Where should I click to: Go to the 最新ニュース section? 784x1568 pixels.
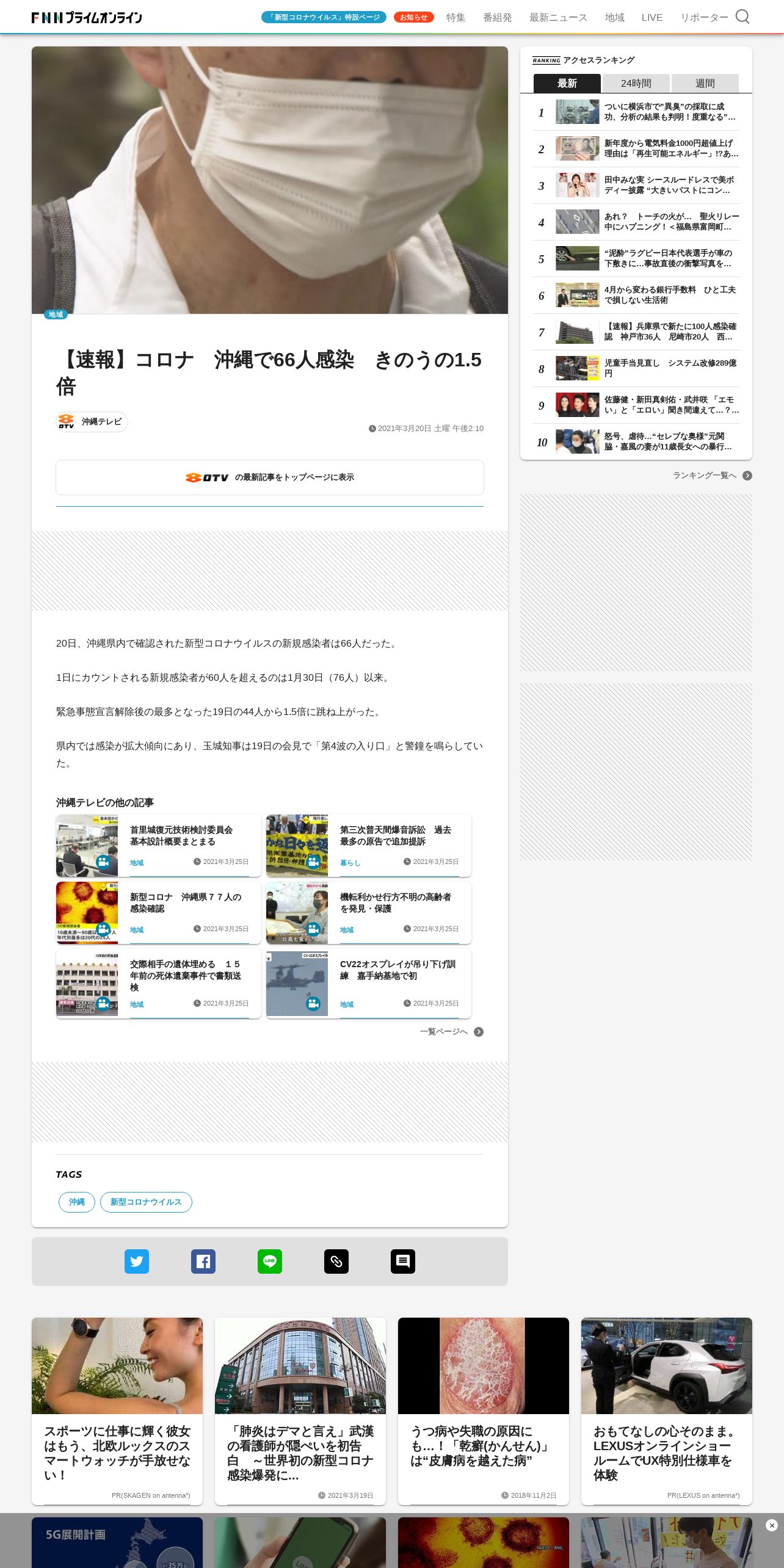[x=558, y=17]
